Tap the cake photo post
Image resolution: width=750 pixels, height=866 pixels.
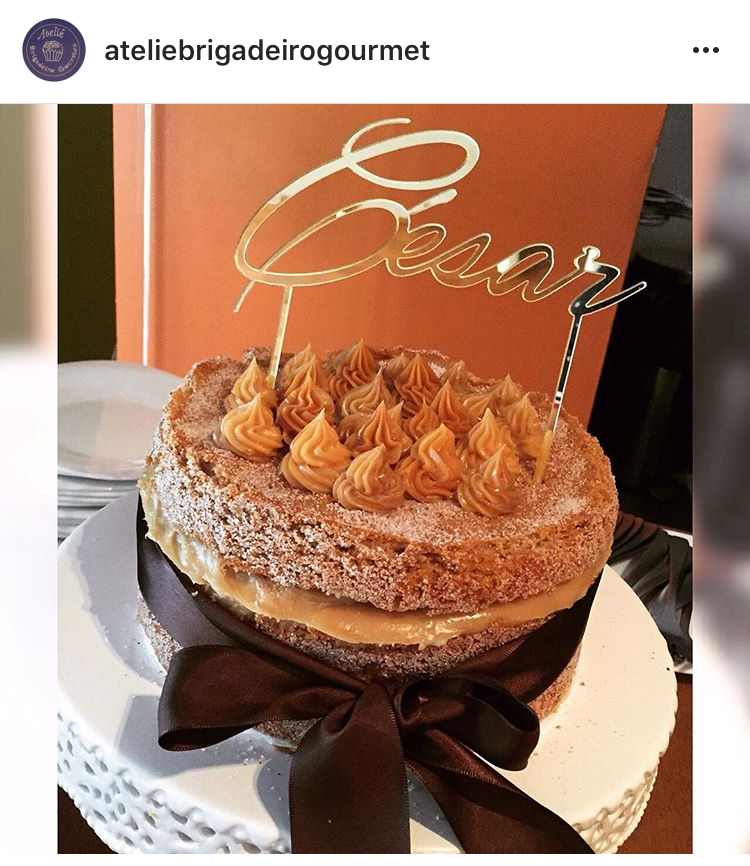coord(375,480)
